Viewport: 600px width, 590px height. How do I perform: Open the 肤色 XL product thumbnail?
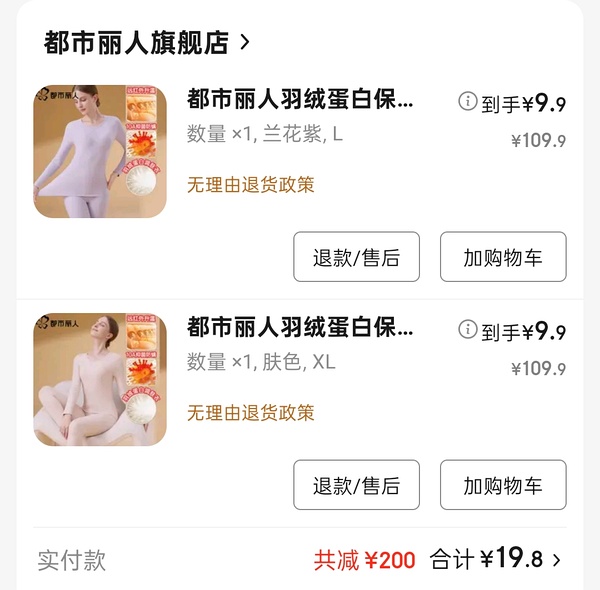(x=100, y=379)
